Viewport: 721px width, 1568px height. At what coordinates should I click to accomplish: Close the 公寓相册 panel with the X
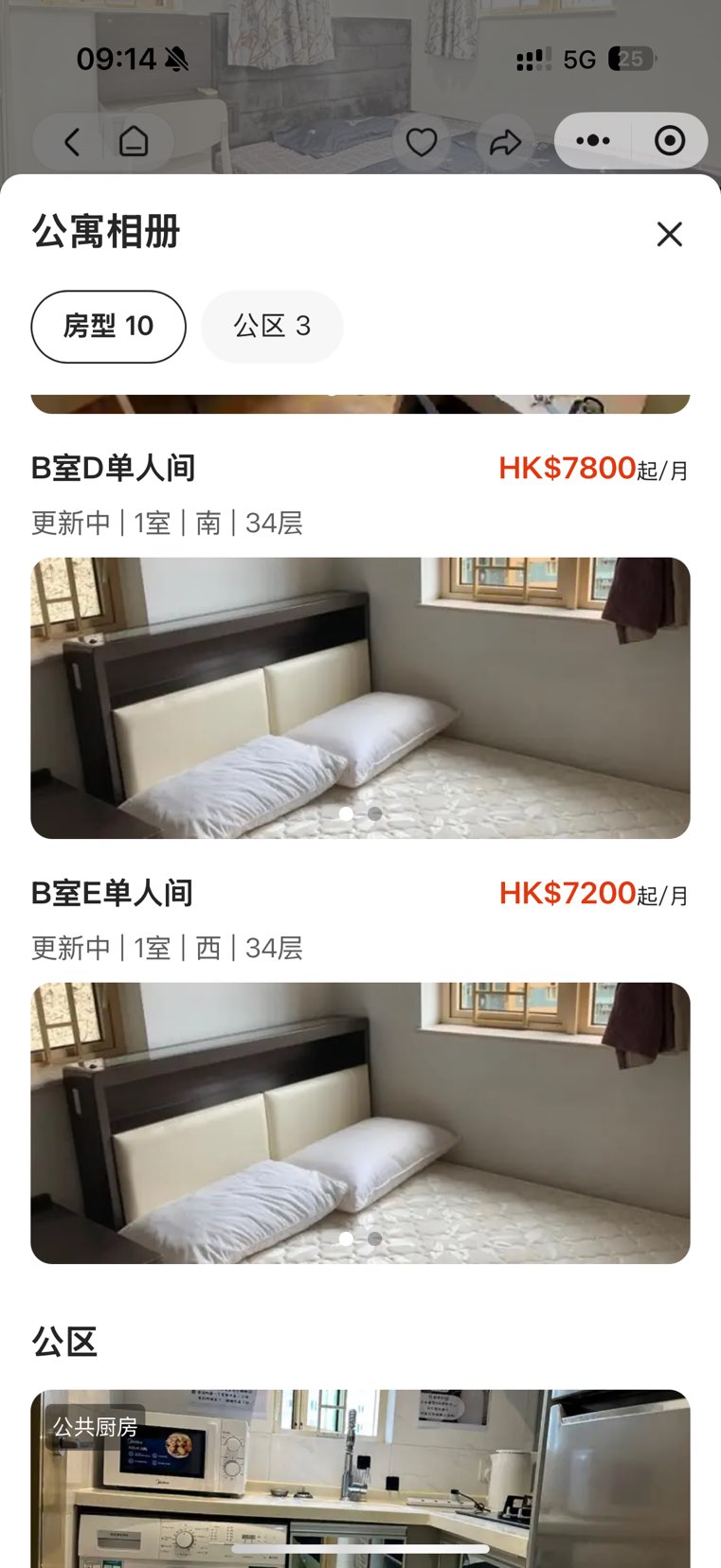[670, 234]
